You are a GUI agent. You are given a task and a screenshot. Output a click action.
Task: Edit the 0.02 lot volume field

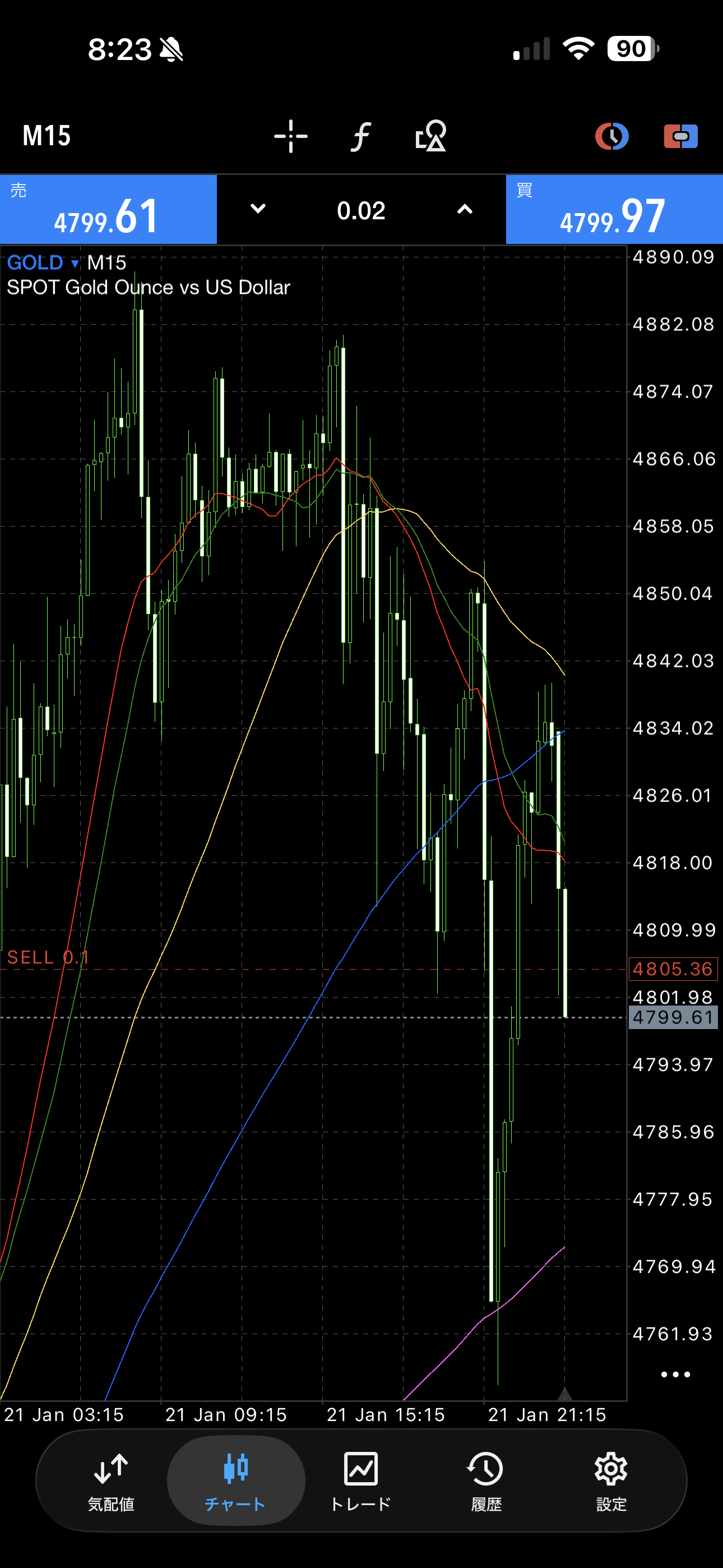tap(361, 211)
